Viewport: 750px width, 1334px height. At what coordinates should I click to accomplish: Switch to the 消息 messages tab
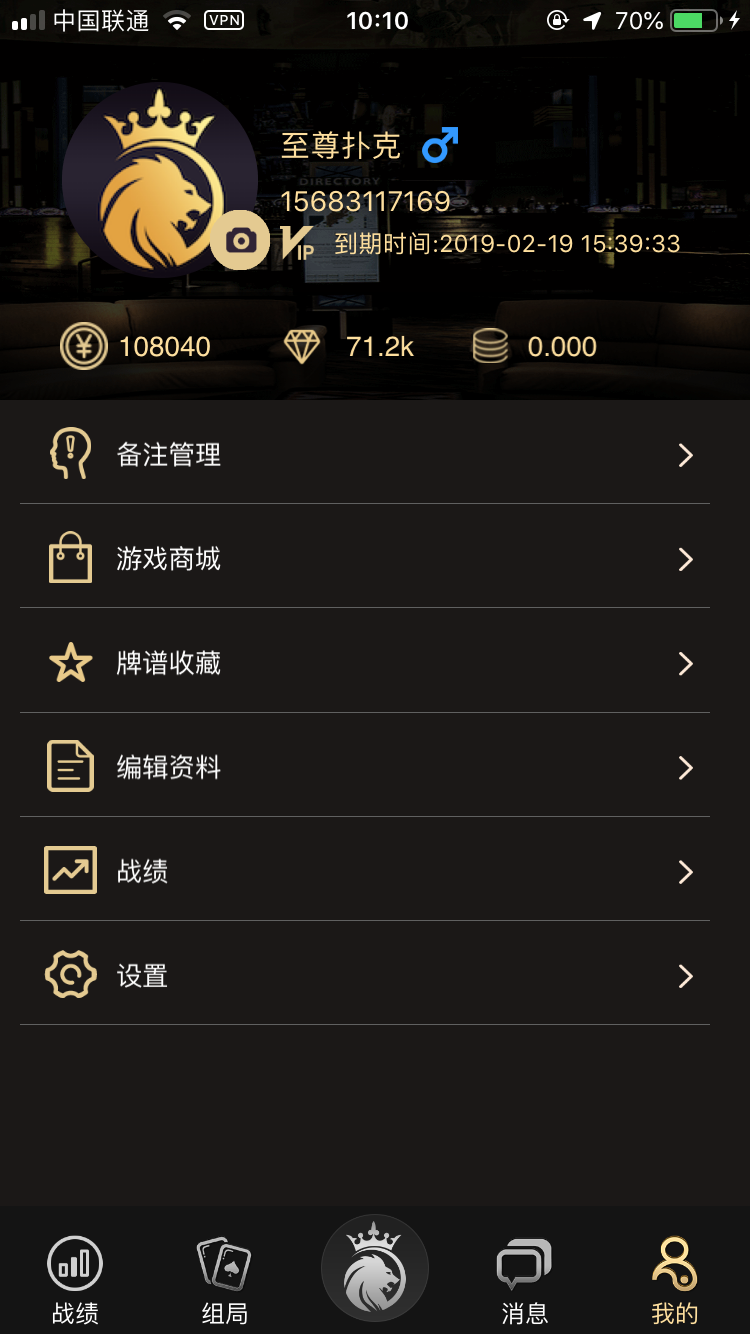pos(525,1278)
